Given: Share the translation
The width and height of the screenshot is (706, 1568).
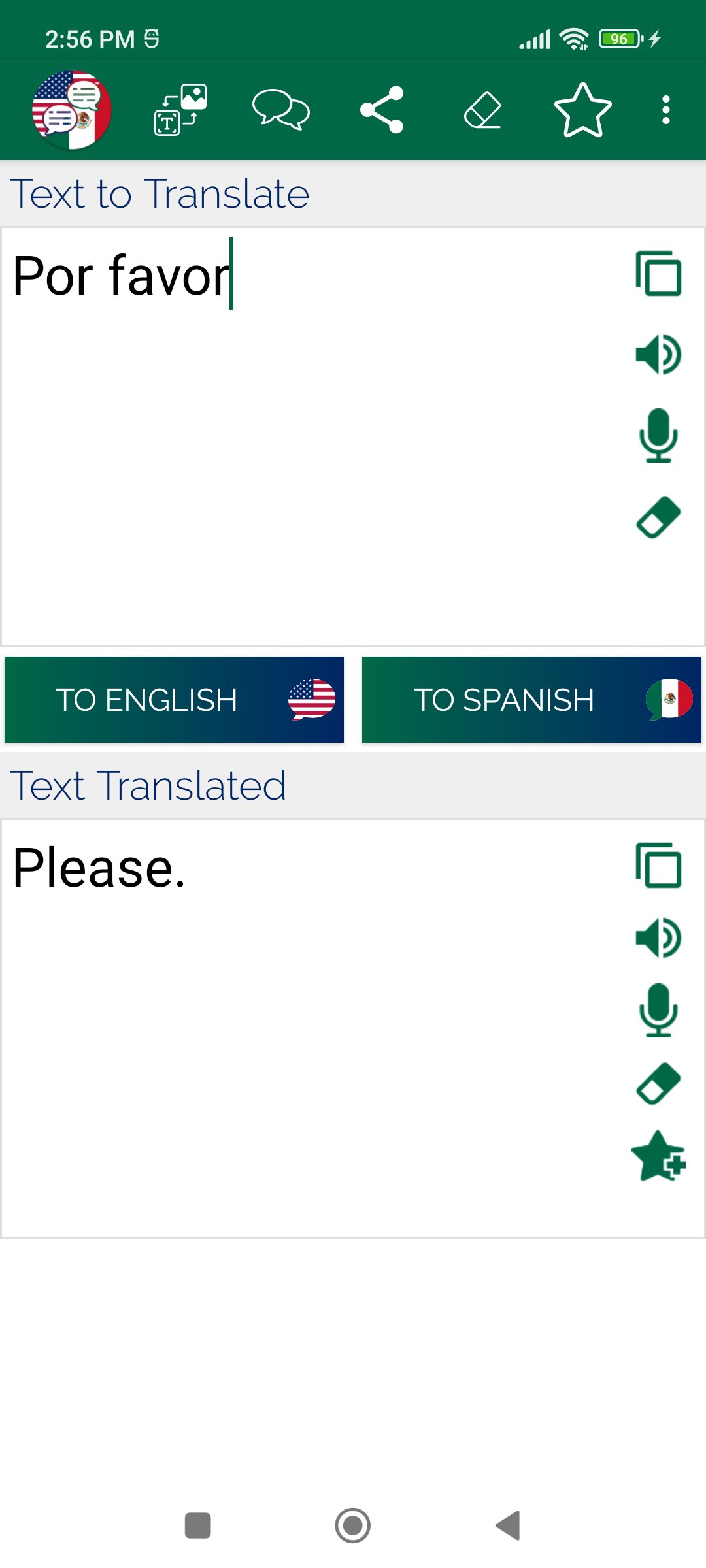Looking at the screenshot, I should (x=382, y=110).
